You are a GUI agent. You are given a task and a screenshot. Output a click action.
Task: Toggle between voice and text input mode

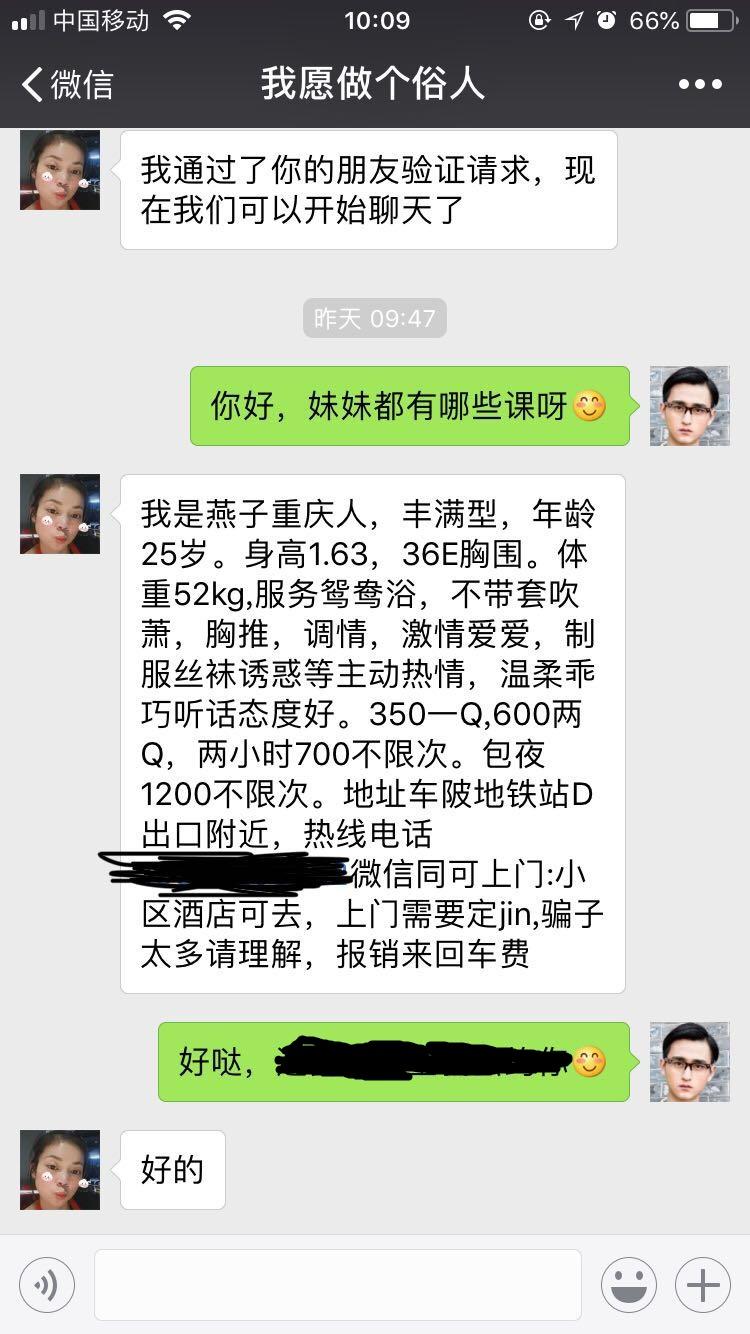pos(45,1285)
